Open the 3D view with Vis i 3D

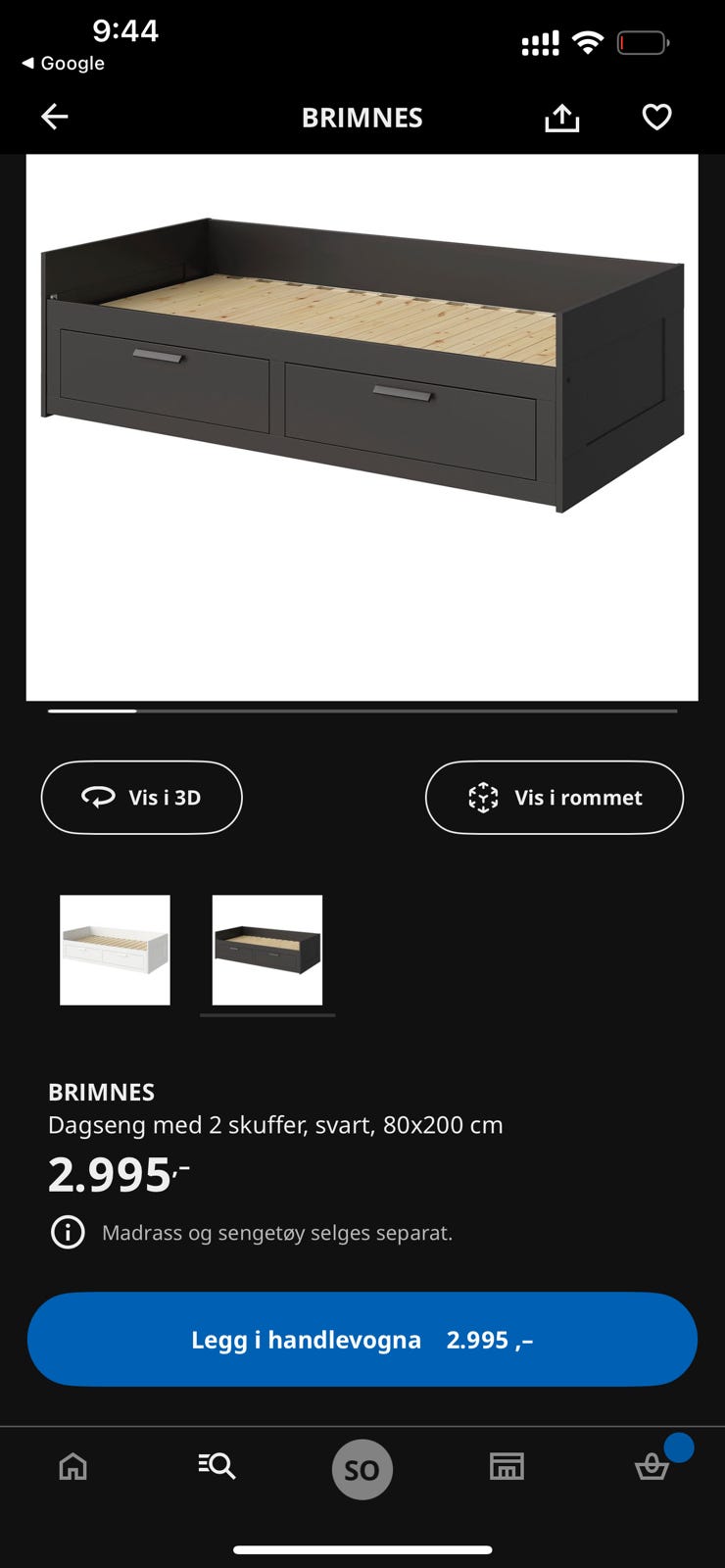tap(141, 798)
